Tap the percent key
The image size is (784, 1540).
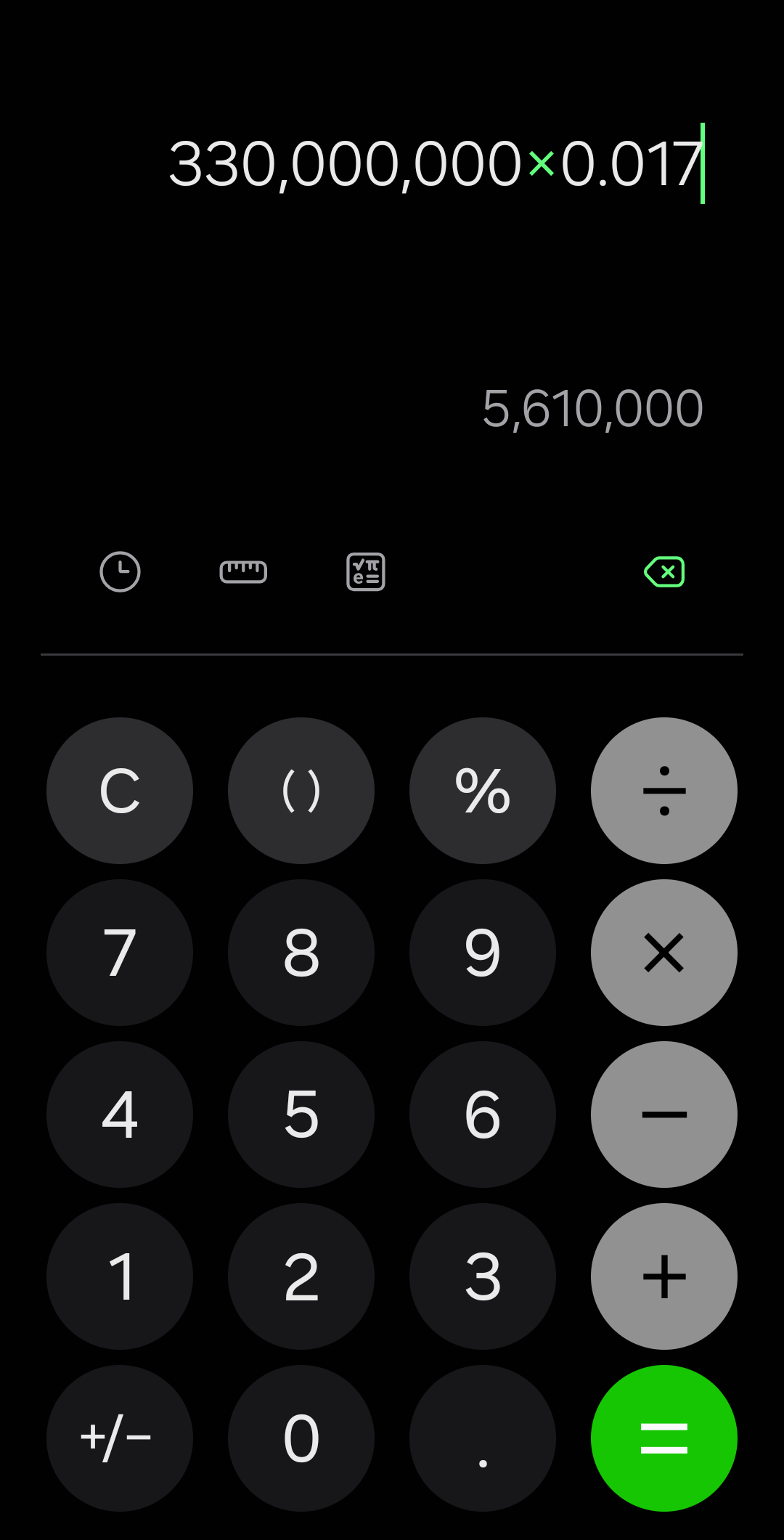483,791
